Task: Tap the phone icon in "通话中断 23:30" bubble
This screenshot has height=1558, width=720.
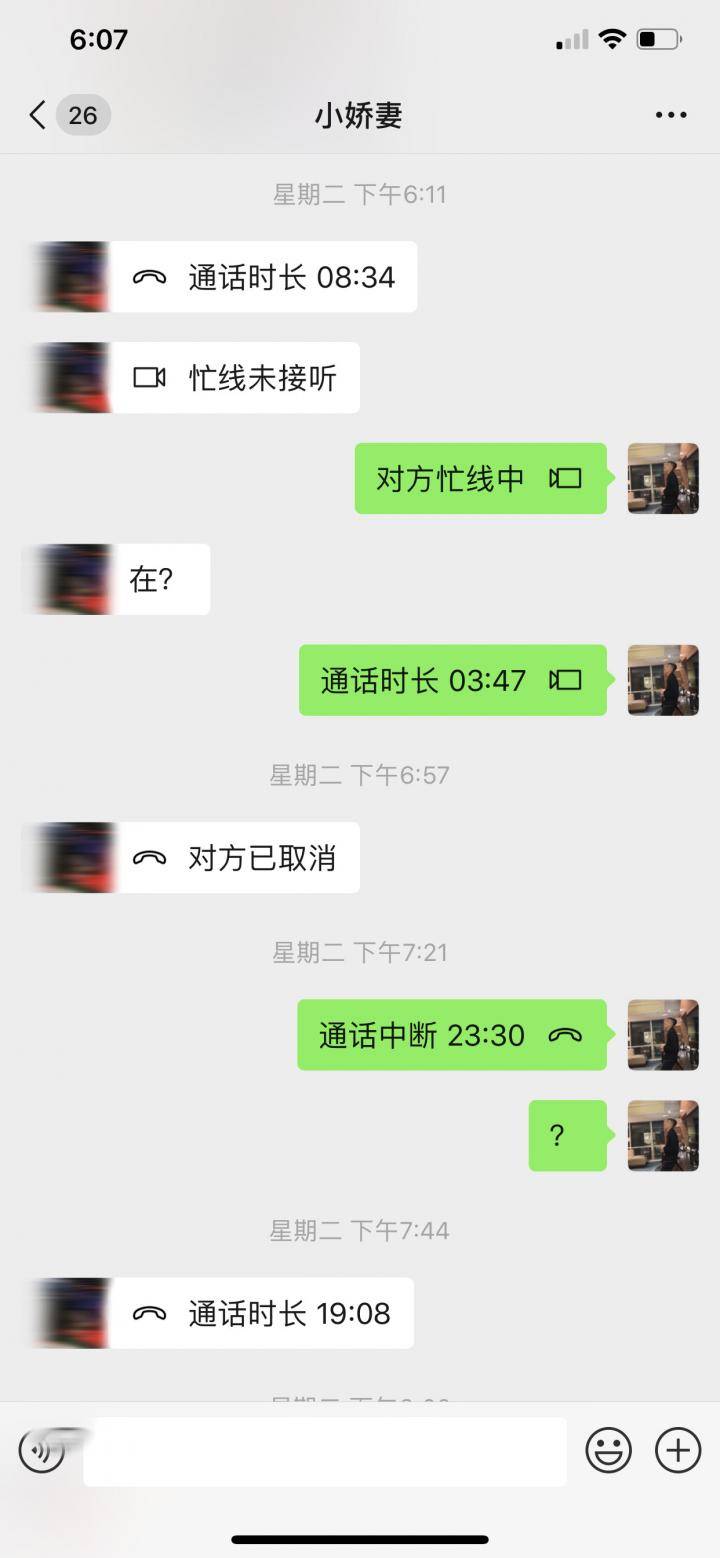Action: tap(566, 1035)
